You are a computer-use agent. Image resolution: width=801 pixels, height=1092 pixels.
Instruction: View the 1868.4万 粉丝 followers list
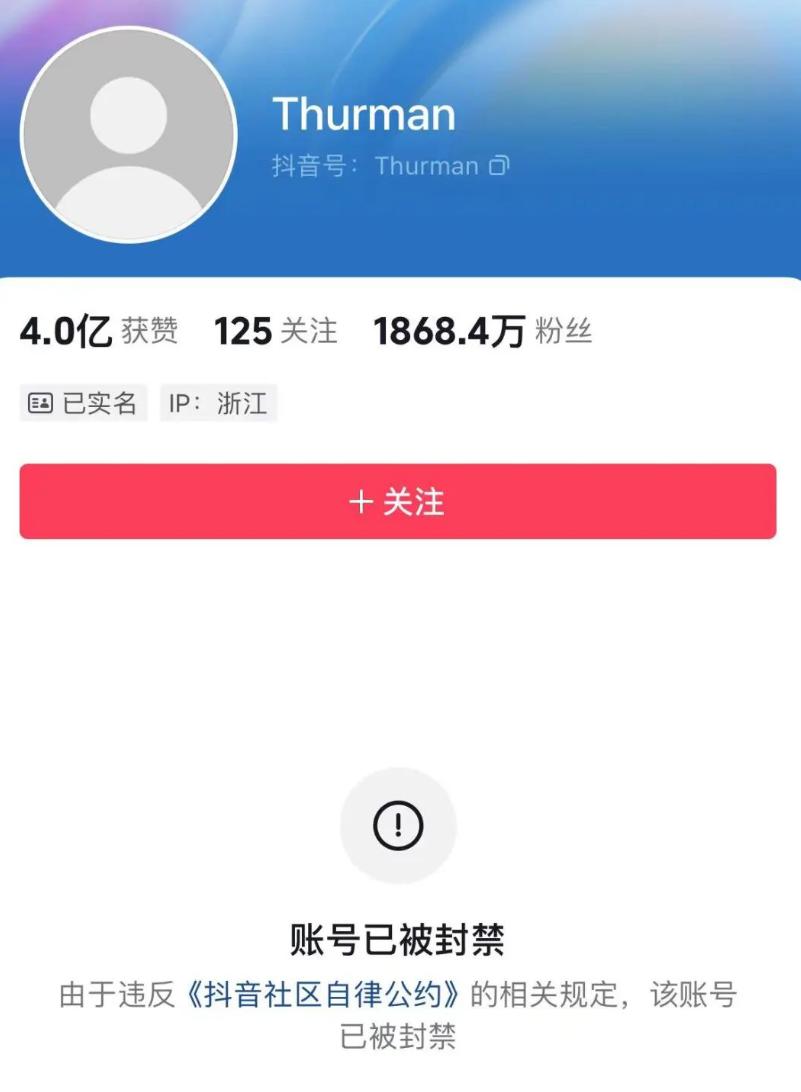tap(483, 331)
